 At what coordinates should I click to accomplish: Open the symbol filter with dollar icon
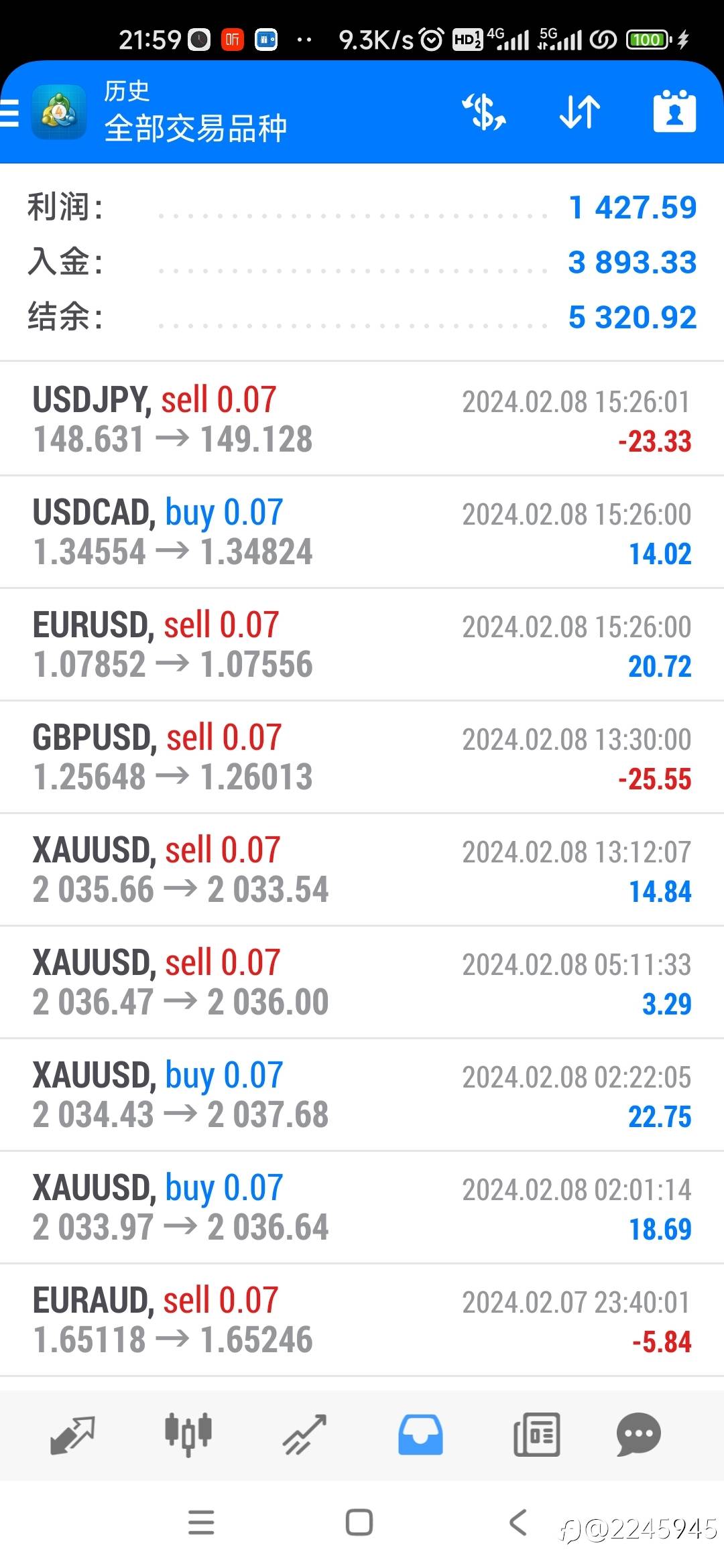(484, 112)
